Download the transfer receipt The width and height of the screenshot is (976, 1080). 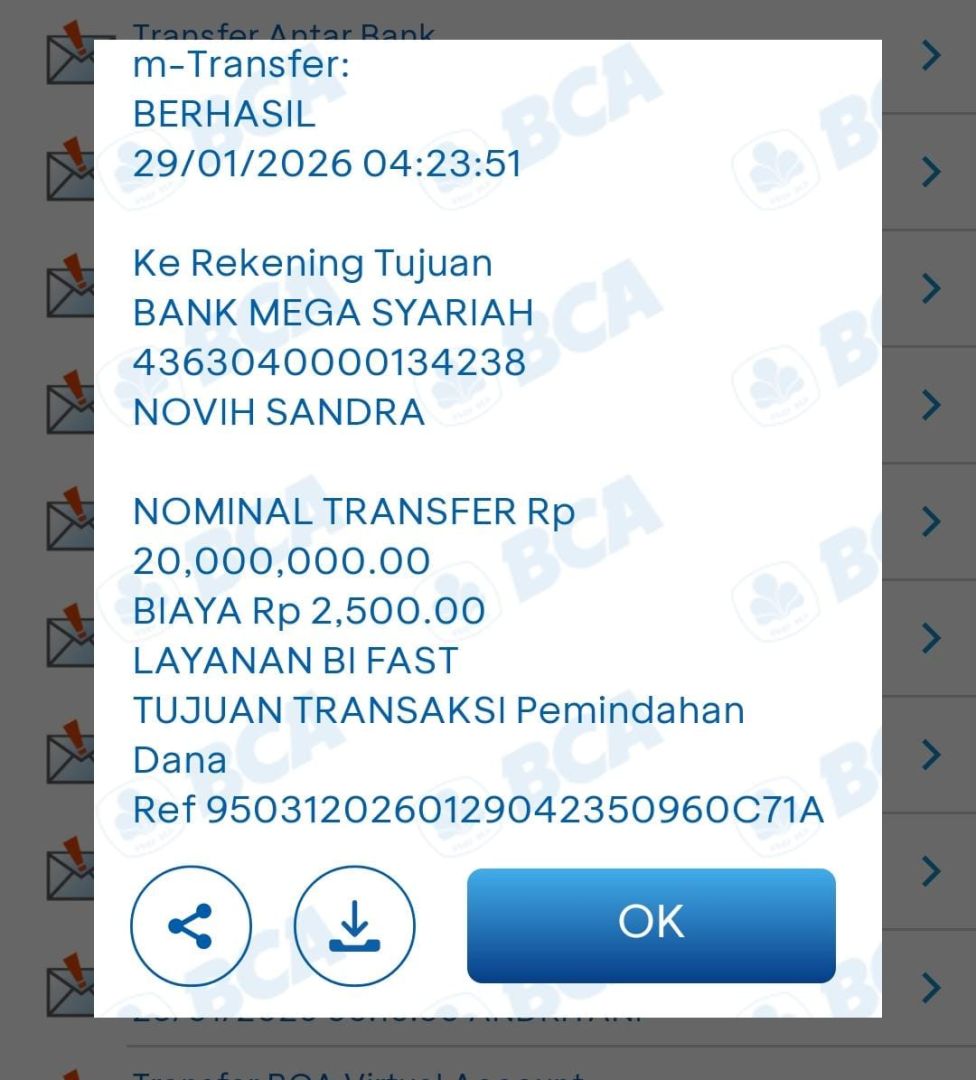pos(354,925)
